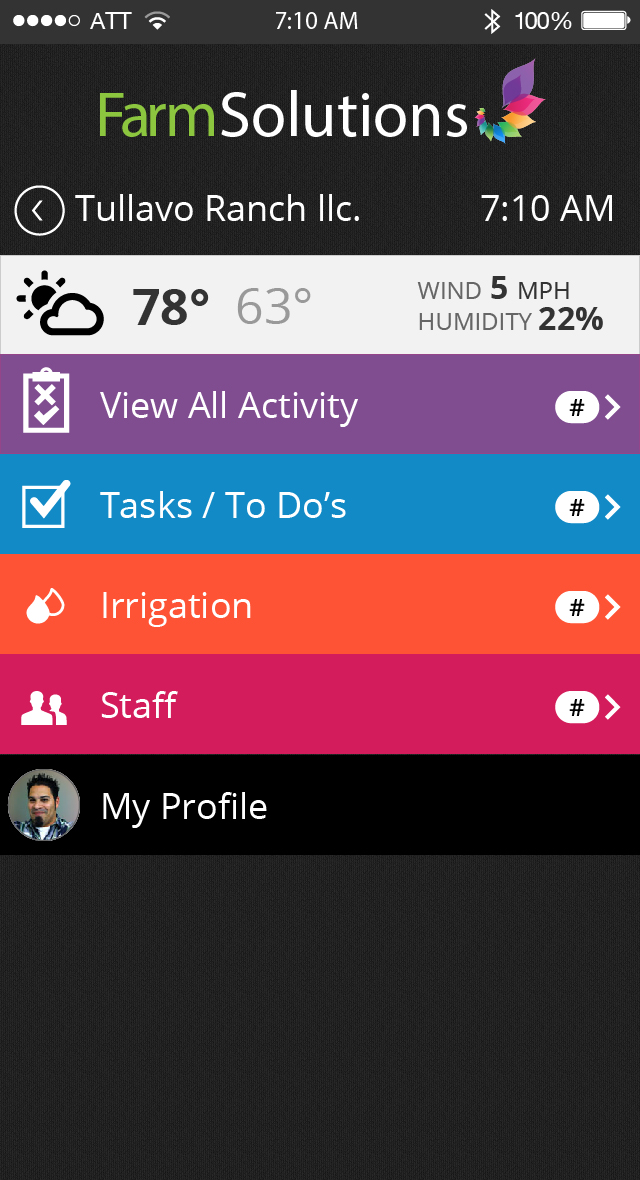The image size is (640, 1180).
Task: Open View All Activity
Action: 320,405
